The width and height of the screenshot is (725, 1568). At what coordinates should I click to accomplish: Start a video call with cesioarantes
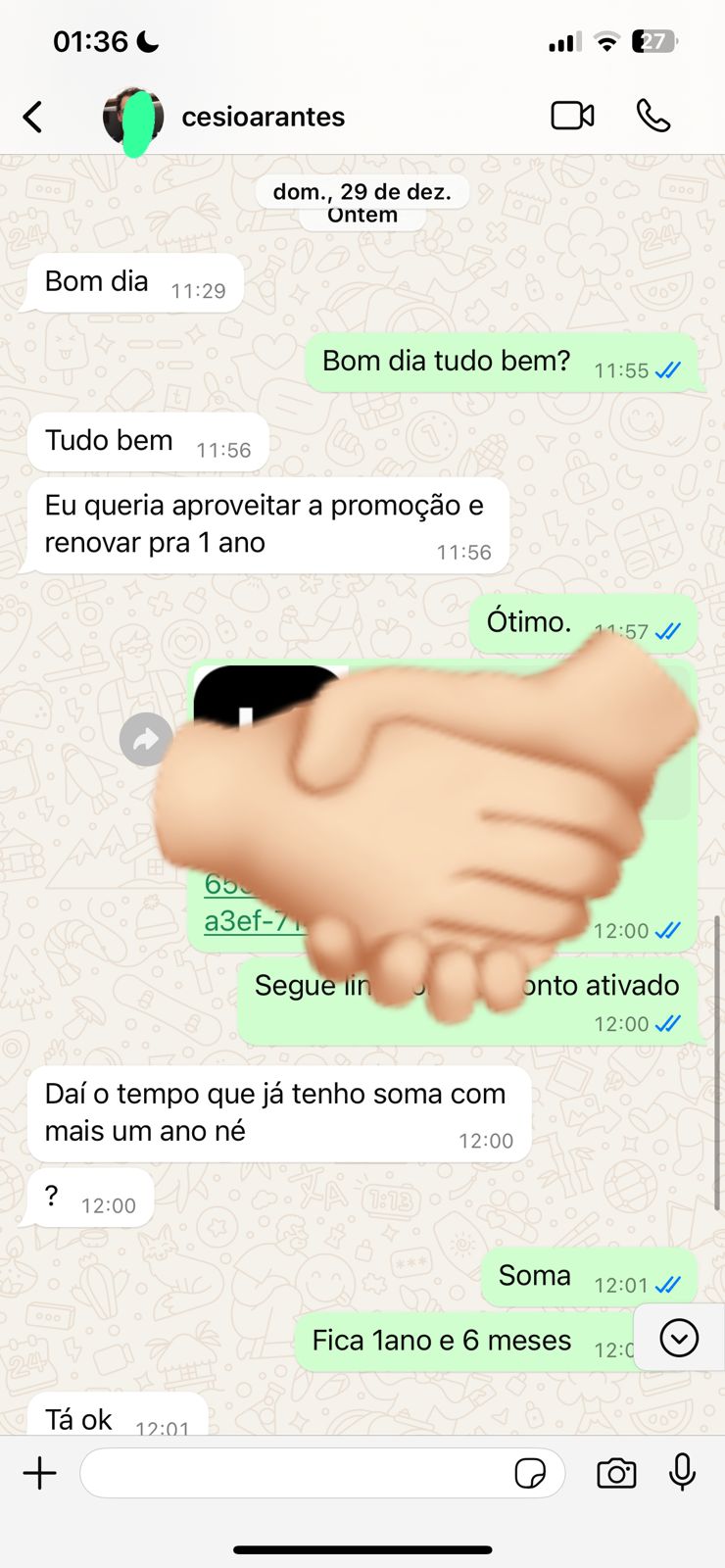tap(572, 116)
